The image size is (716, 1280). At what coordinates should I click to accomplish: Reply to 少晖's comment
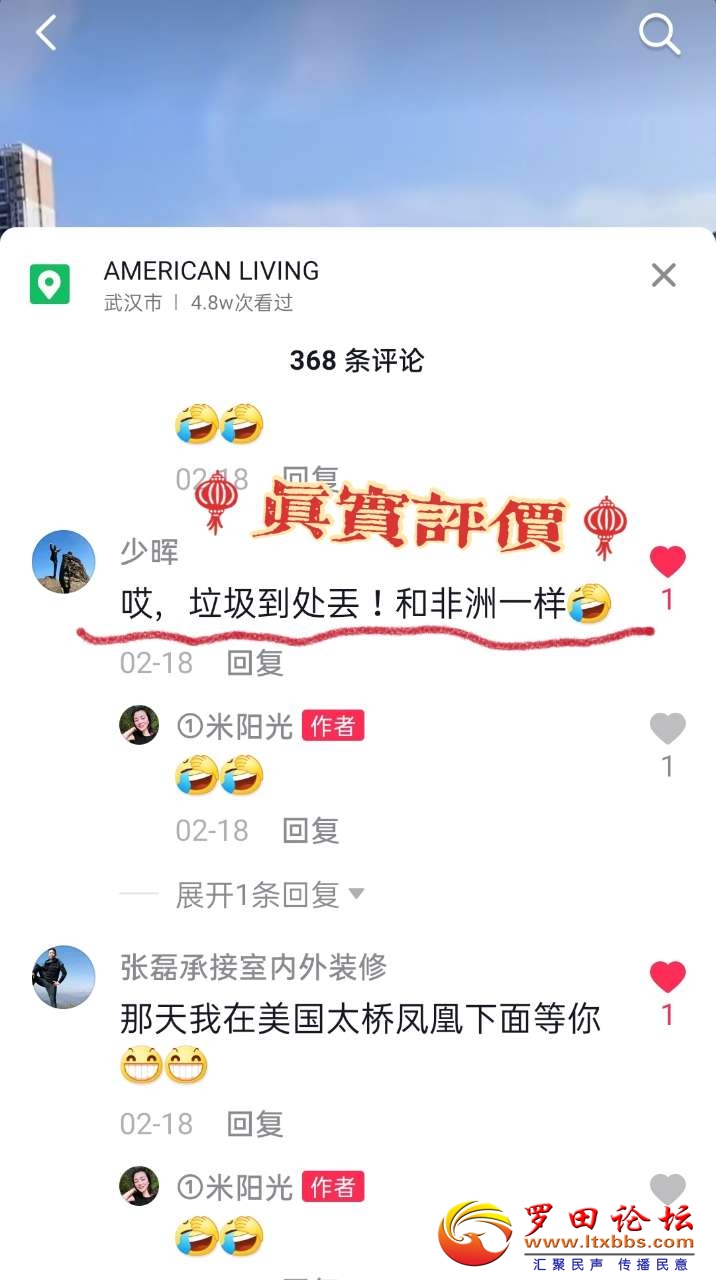coord(255,663)
